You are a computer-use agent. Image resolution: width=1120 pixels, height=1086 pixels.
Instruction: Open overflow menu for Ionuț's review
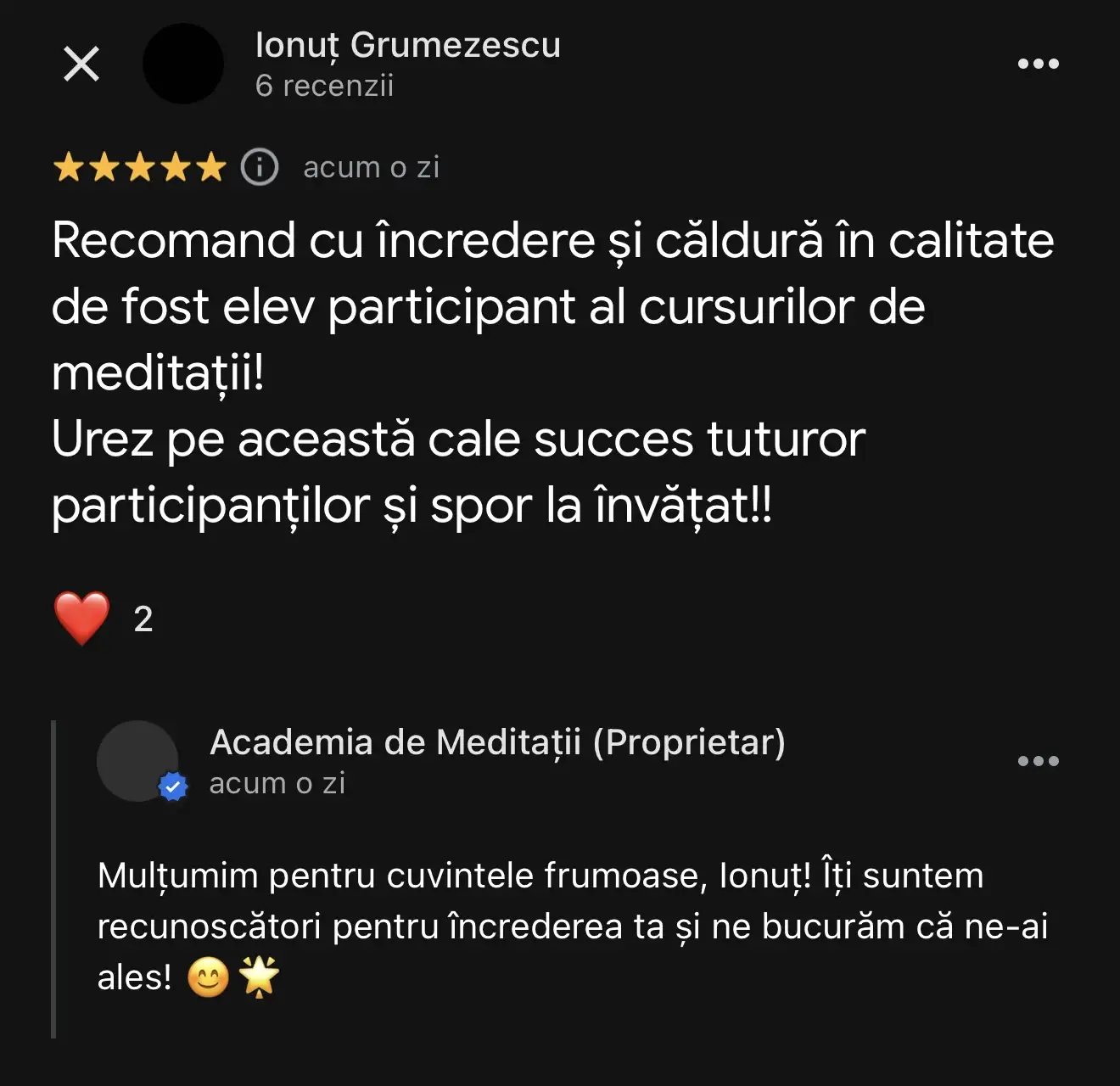(1038, 64)
